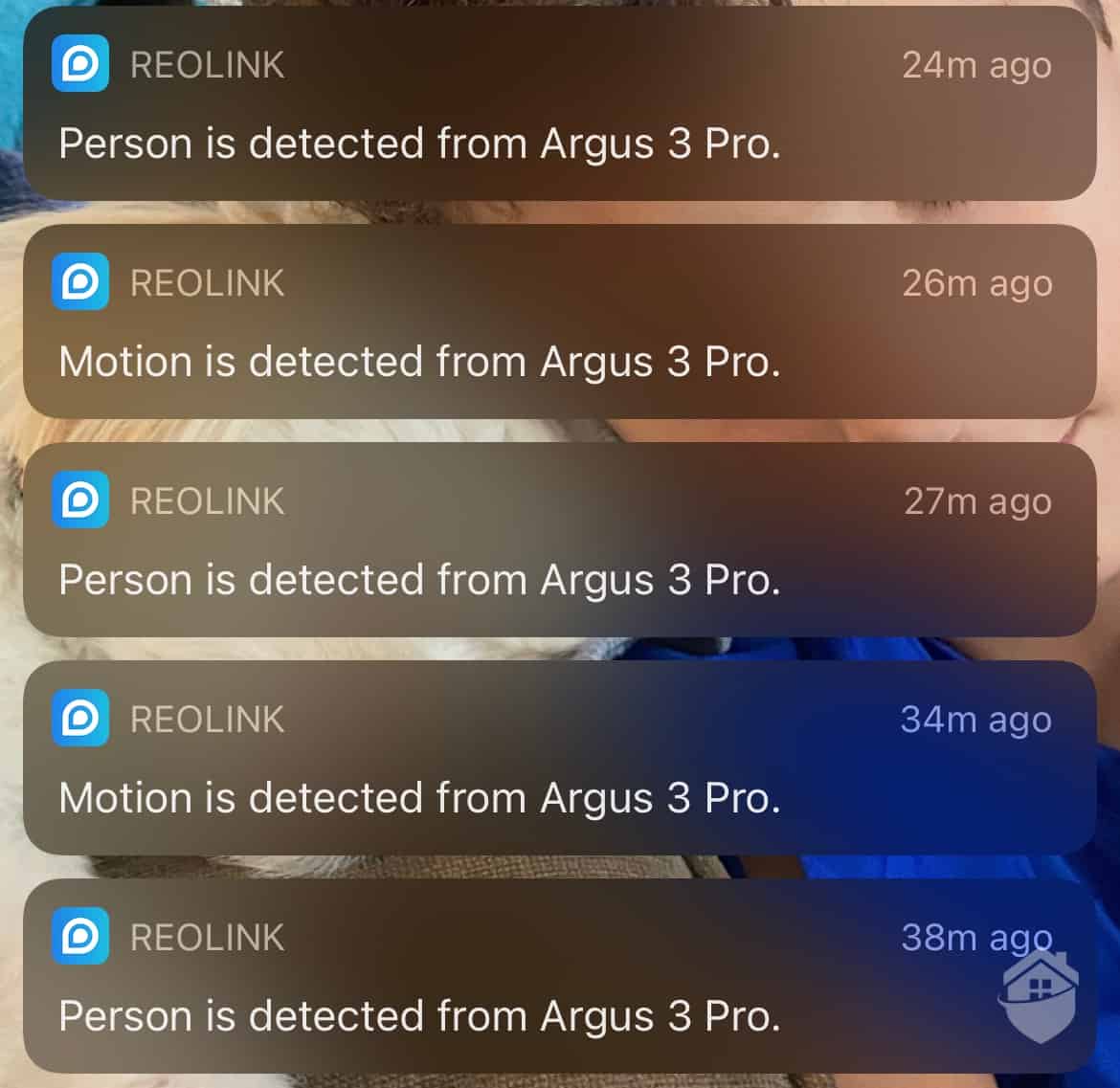
Task: Tap the Person detected notification from 27m ago
Action: pyautogui.click(x=559, y=541)
